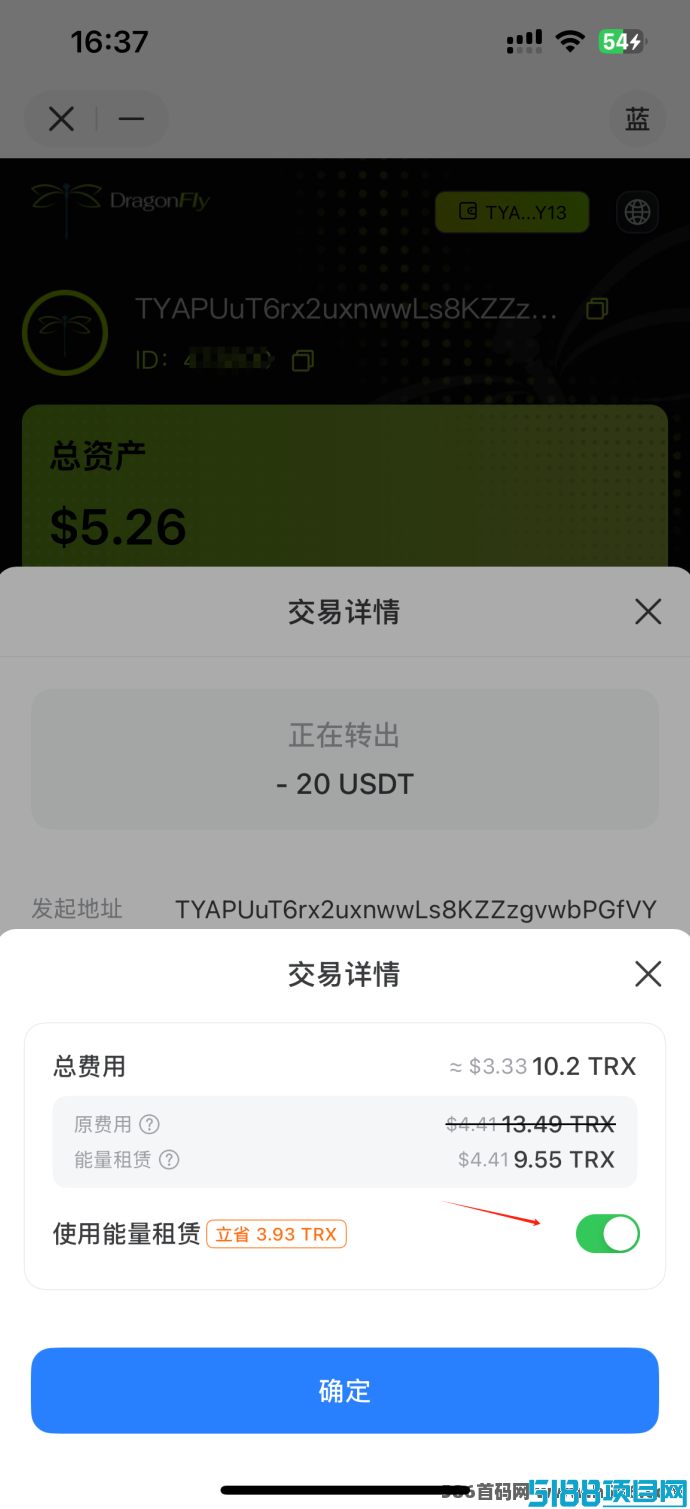Copy the user ID
This screenshot has height=1509, width=690.
(x=302, y=360)
